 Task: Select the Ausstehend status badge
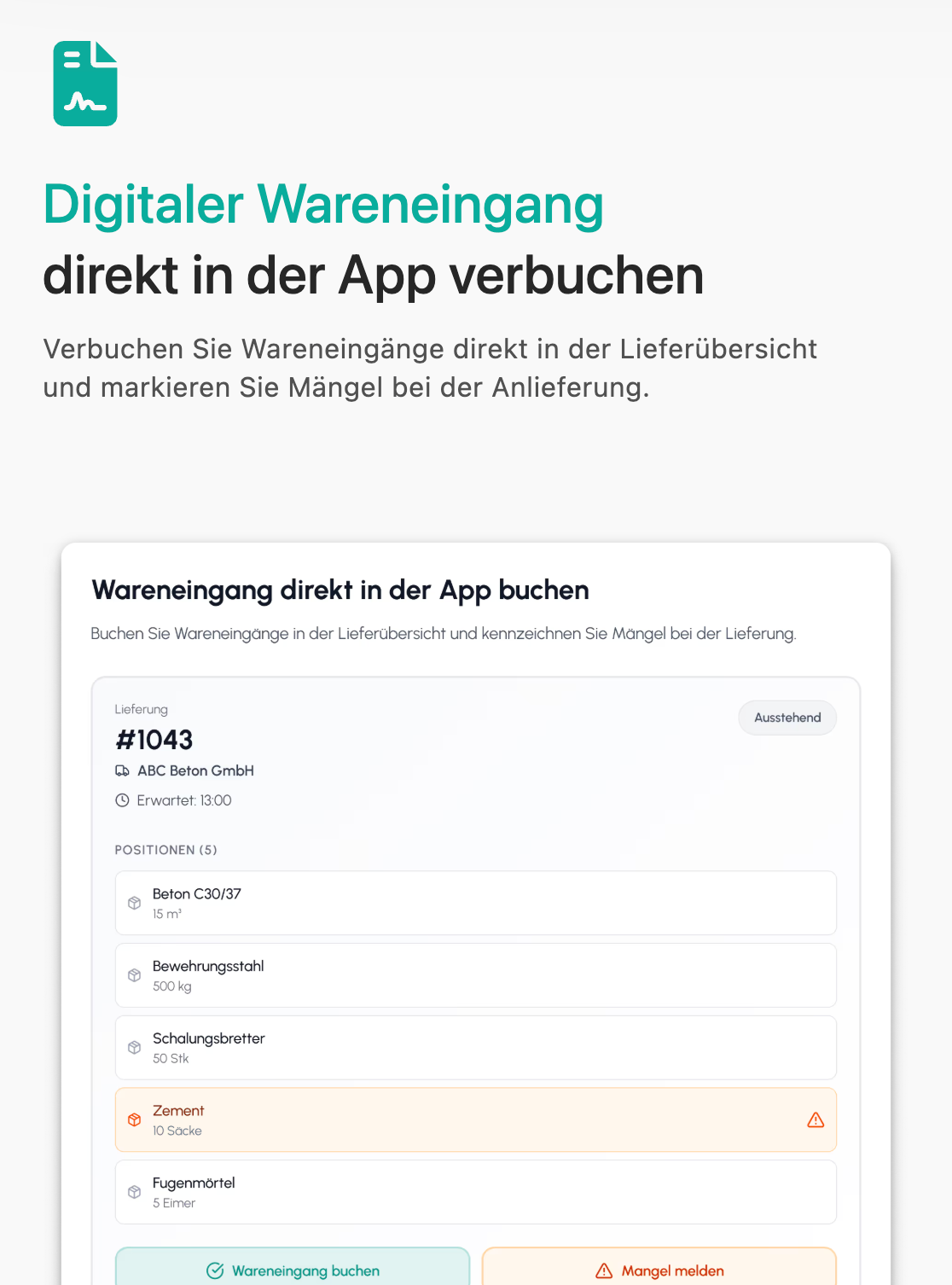787,718
